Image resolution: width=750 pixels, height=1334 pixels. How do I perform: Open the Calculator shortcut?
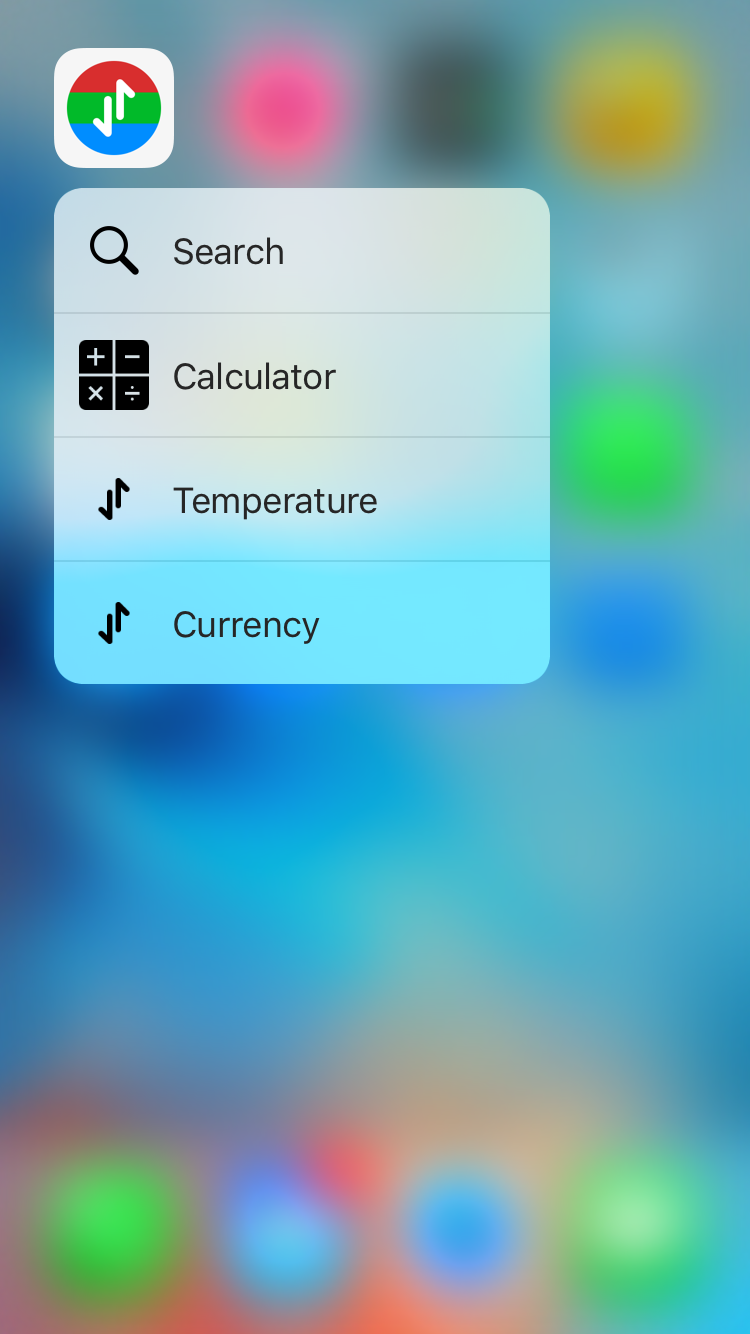pos(300,376)
